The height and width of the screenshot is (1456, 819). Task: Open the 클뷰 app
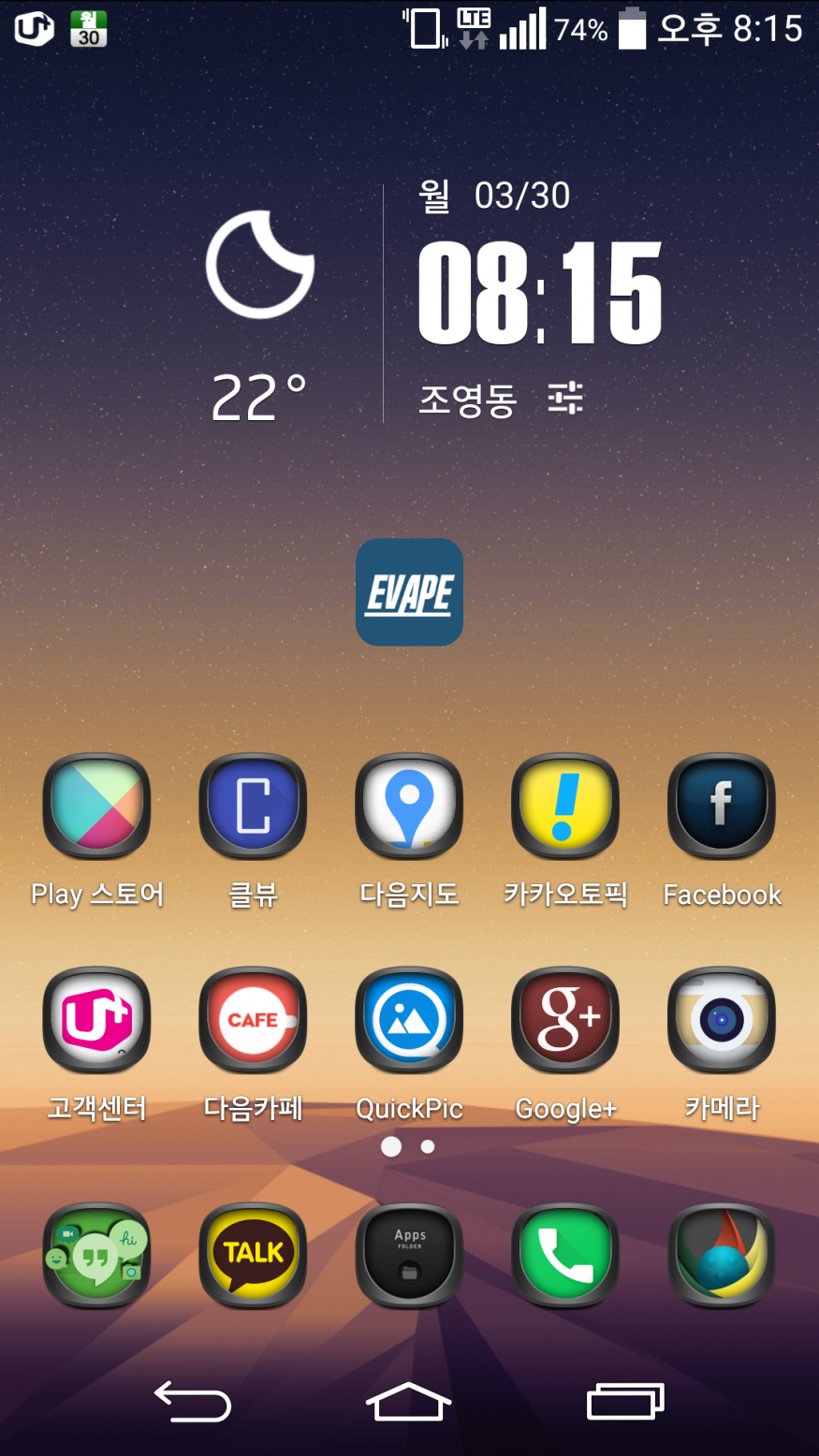[x=253, y=807]
